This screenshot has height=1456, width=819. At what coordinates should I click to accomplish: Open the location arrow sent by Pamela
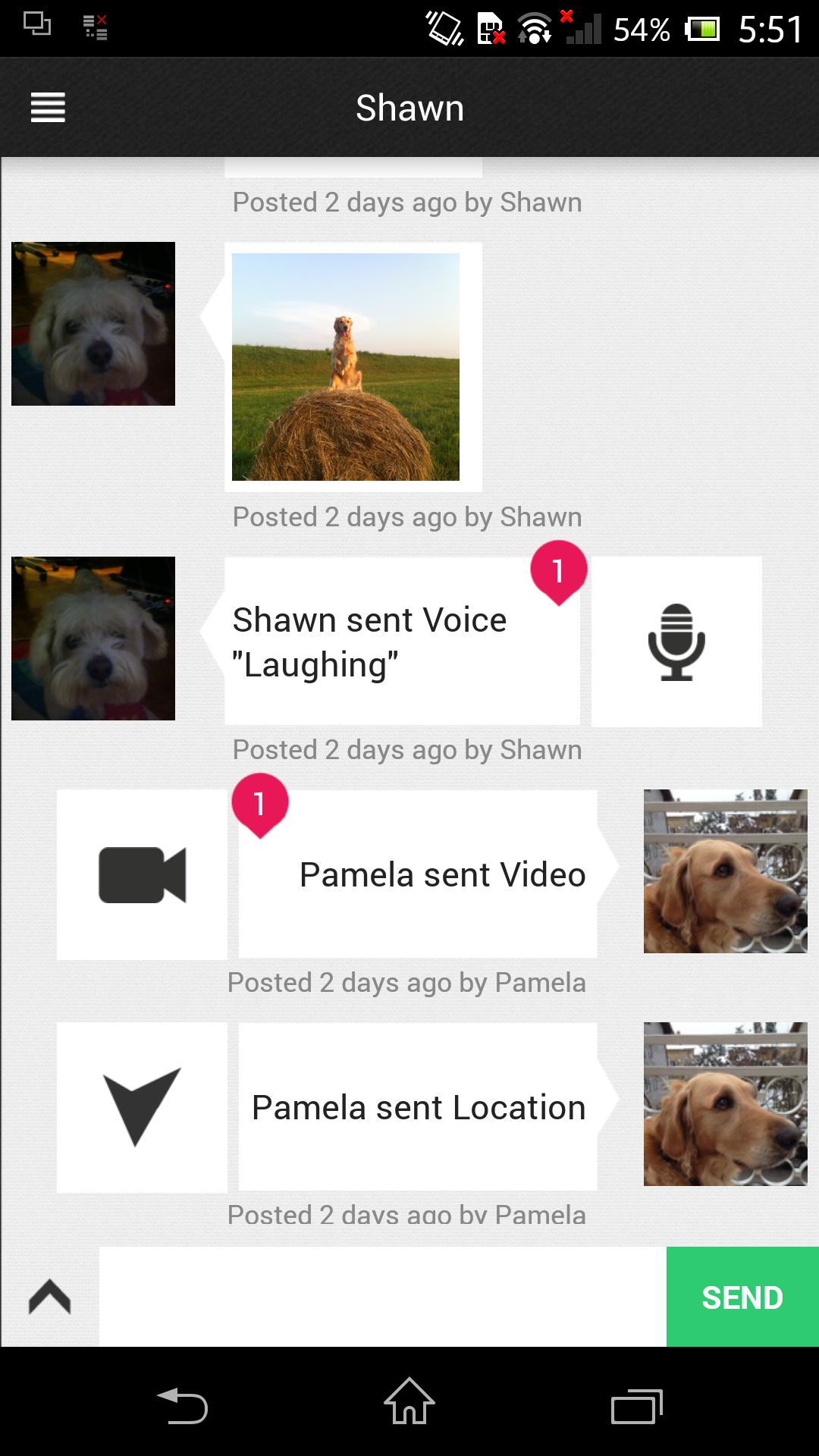[x=142, y=1107]
